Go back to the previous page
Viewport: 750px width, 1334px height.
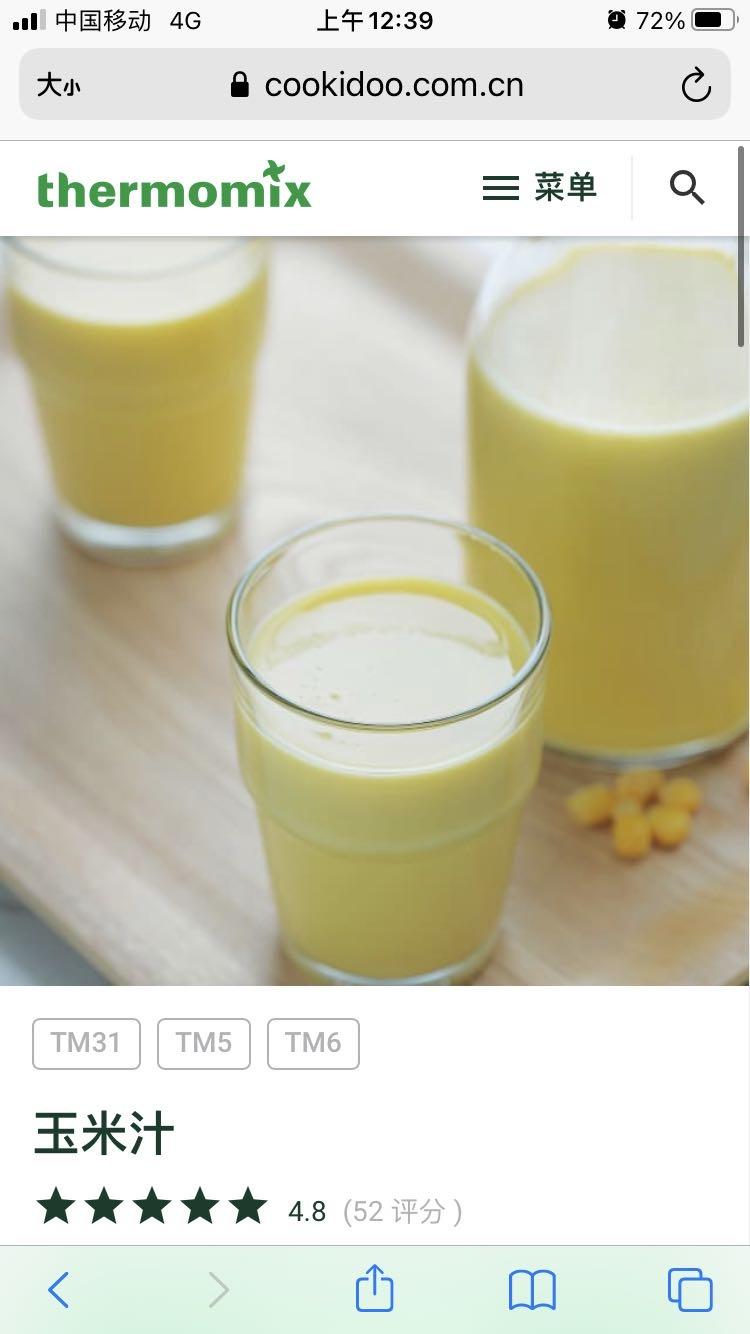pos(59,1290)
